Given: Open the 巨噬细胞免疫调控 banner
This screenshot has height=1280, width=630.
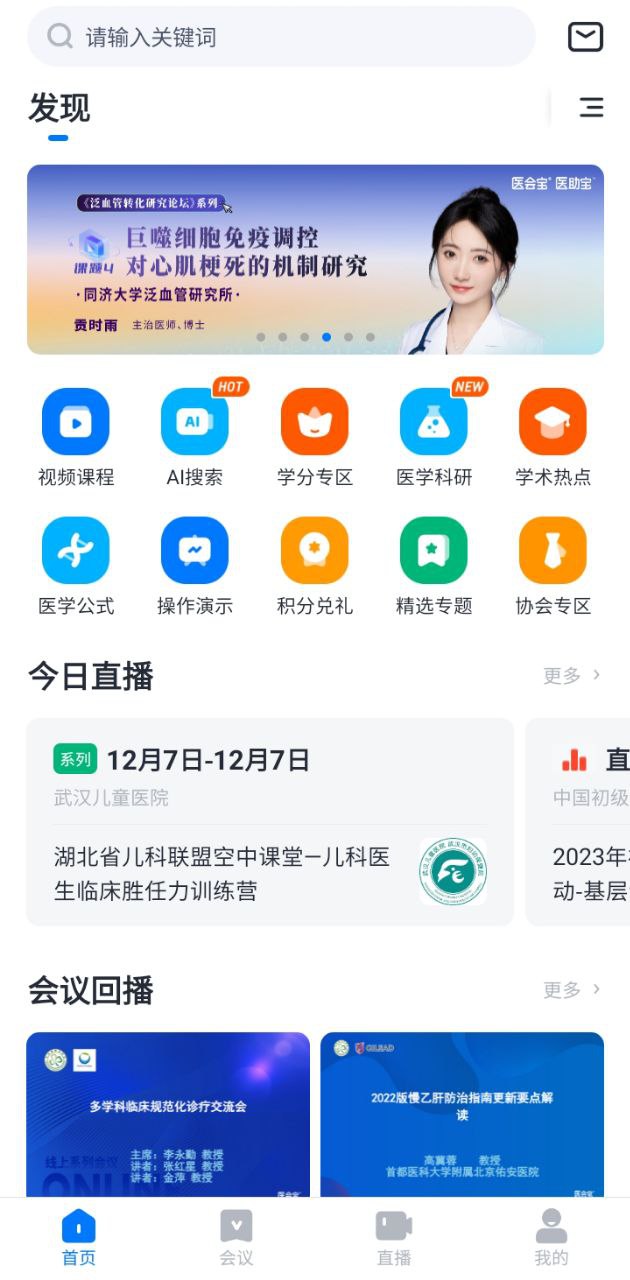Looking at the screenshot, I should point(315,259).
